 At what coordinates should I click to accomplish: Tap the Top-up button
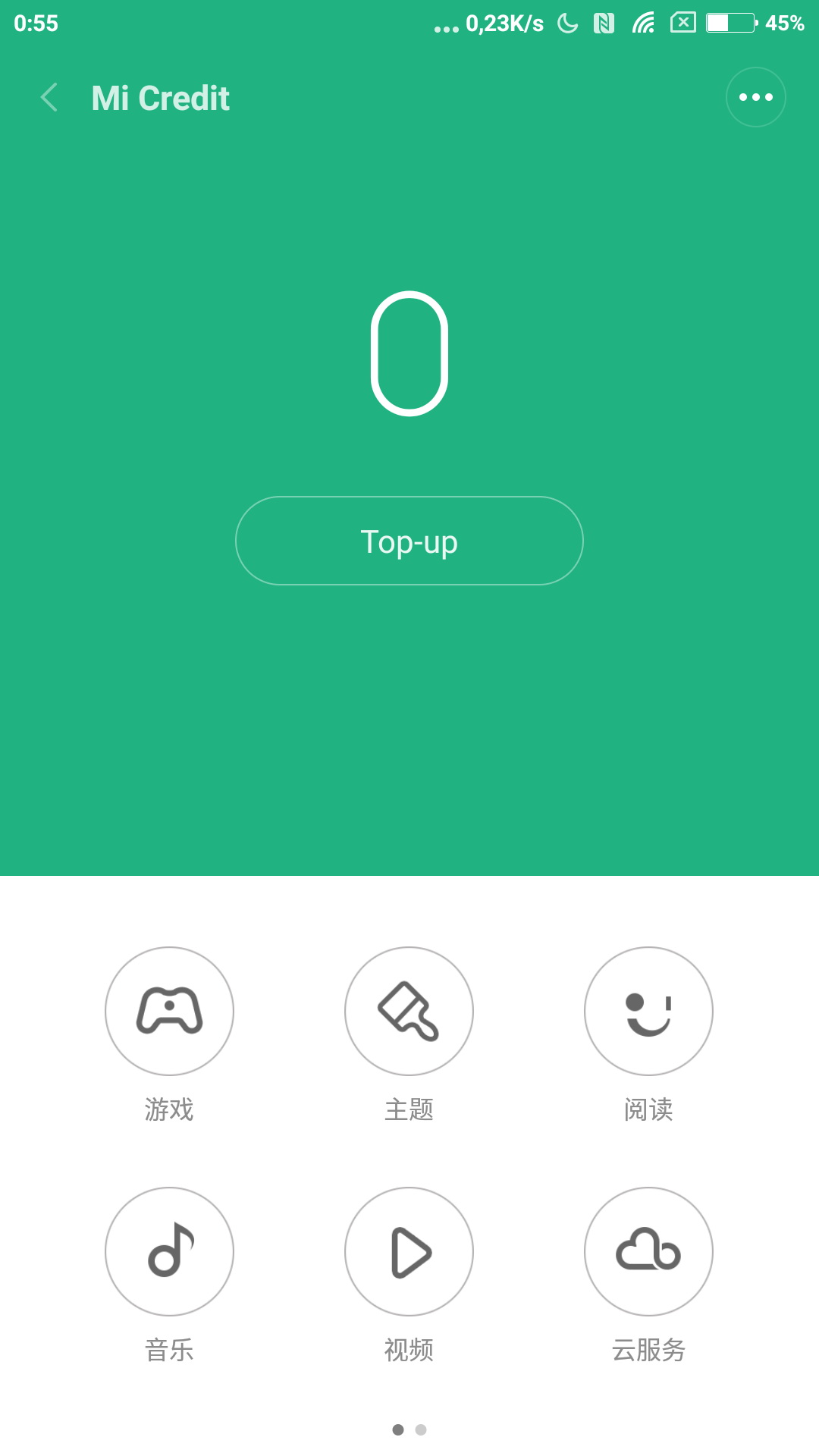[x=409, y=541]
